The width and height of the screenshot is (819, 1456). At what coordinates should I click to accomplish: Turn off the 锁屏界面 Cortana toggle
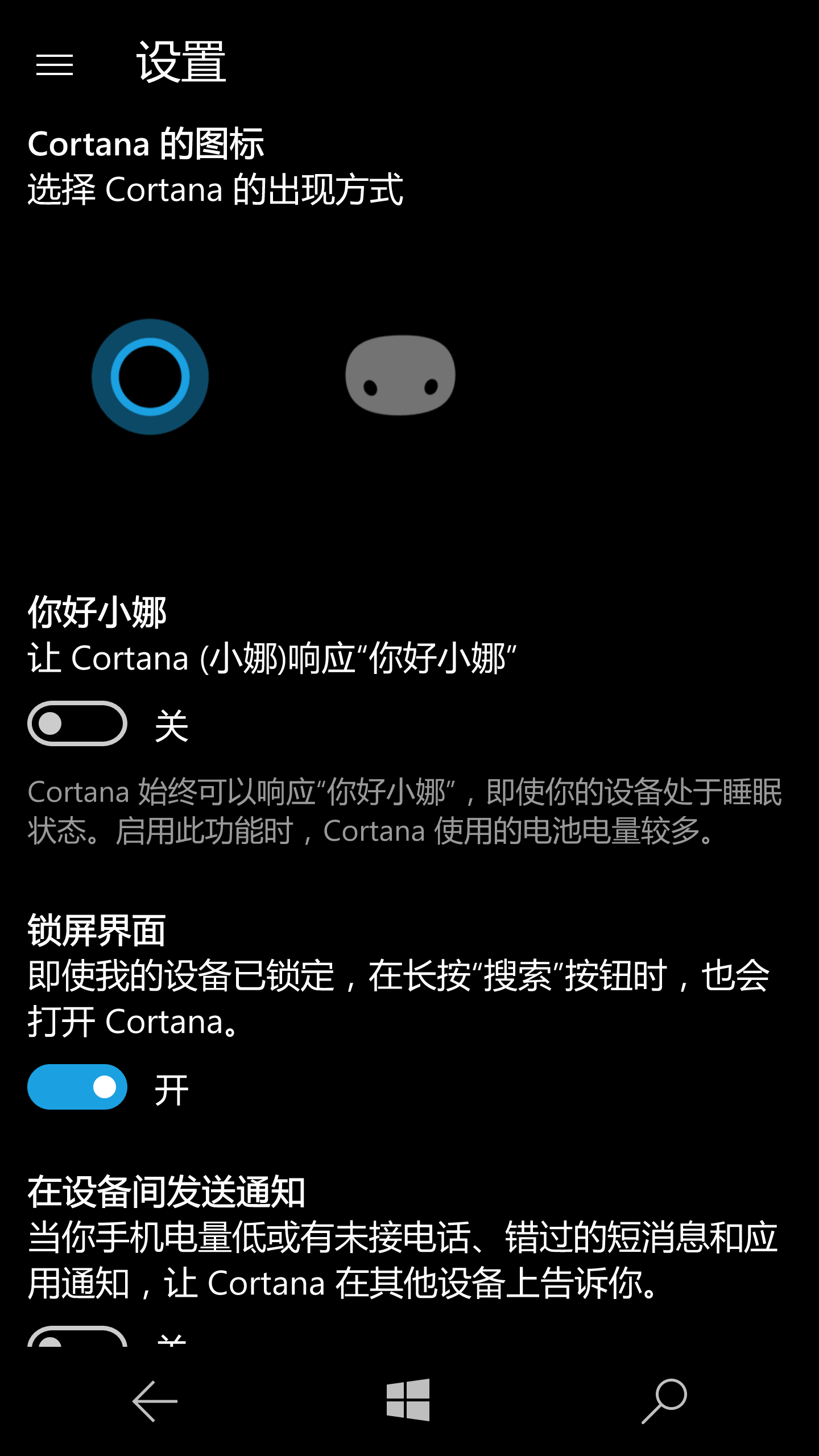77,1087
